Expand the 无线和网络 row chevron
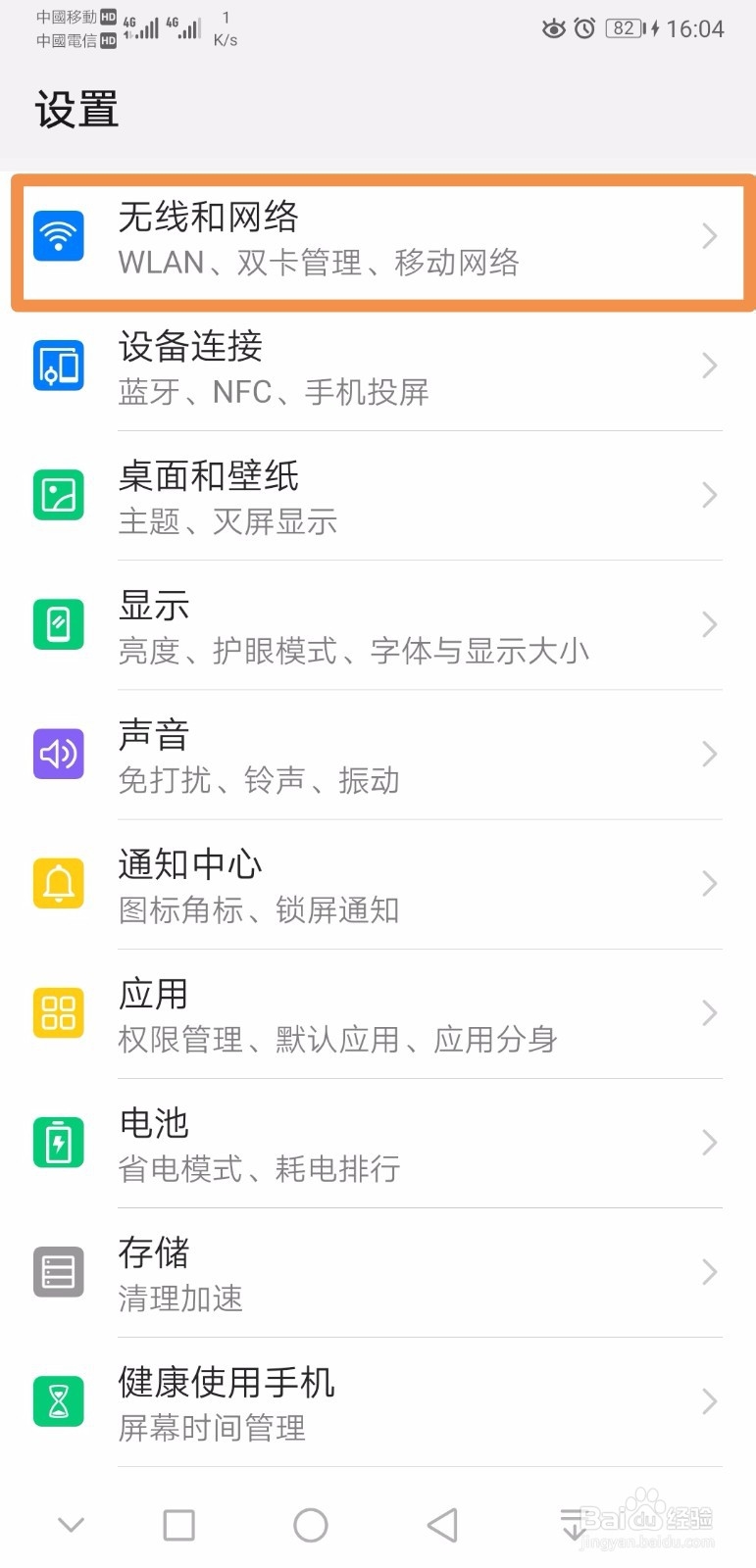756x1568 pixels. (x=709, y=235)
